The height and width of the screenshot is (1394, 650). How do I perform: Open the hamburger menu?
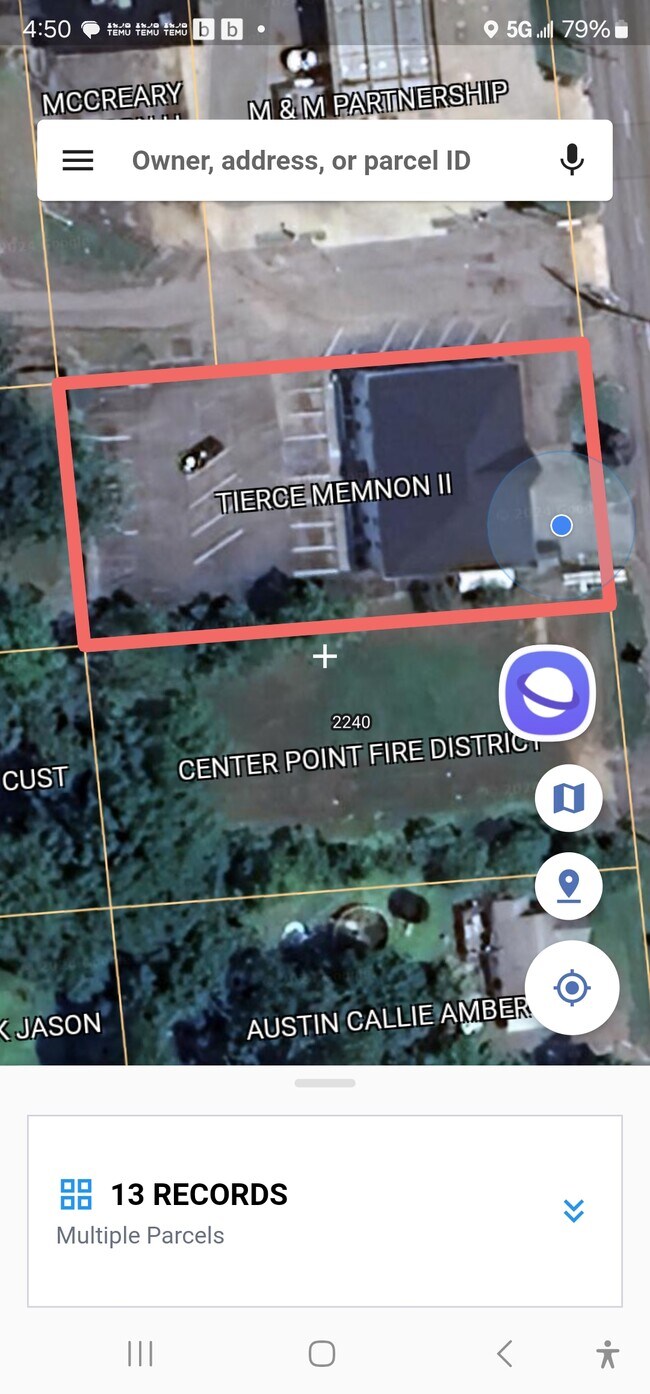click(78, 161)
